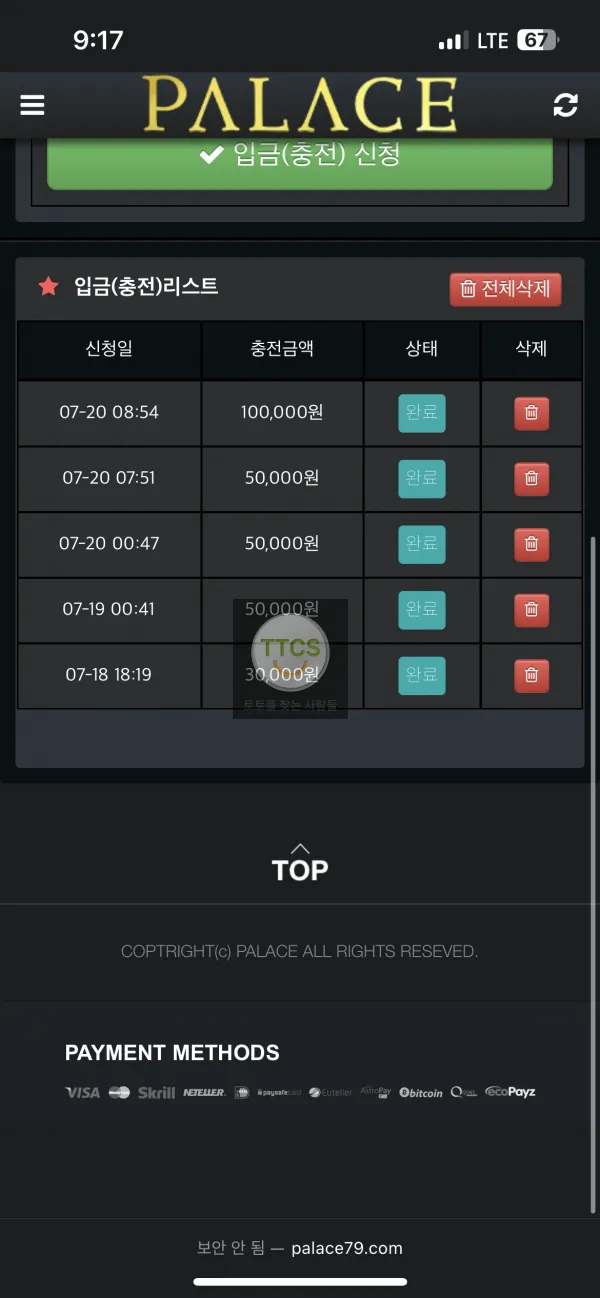Open the hamburger menu

coord(32,105)
